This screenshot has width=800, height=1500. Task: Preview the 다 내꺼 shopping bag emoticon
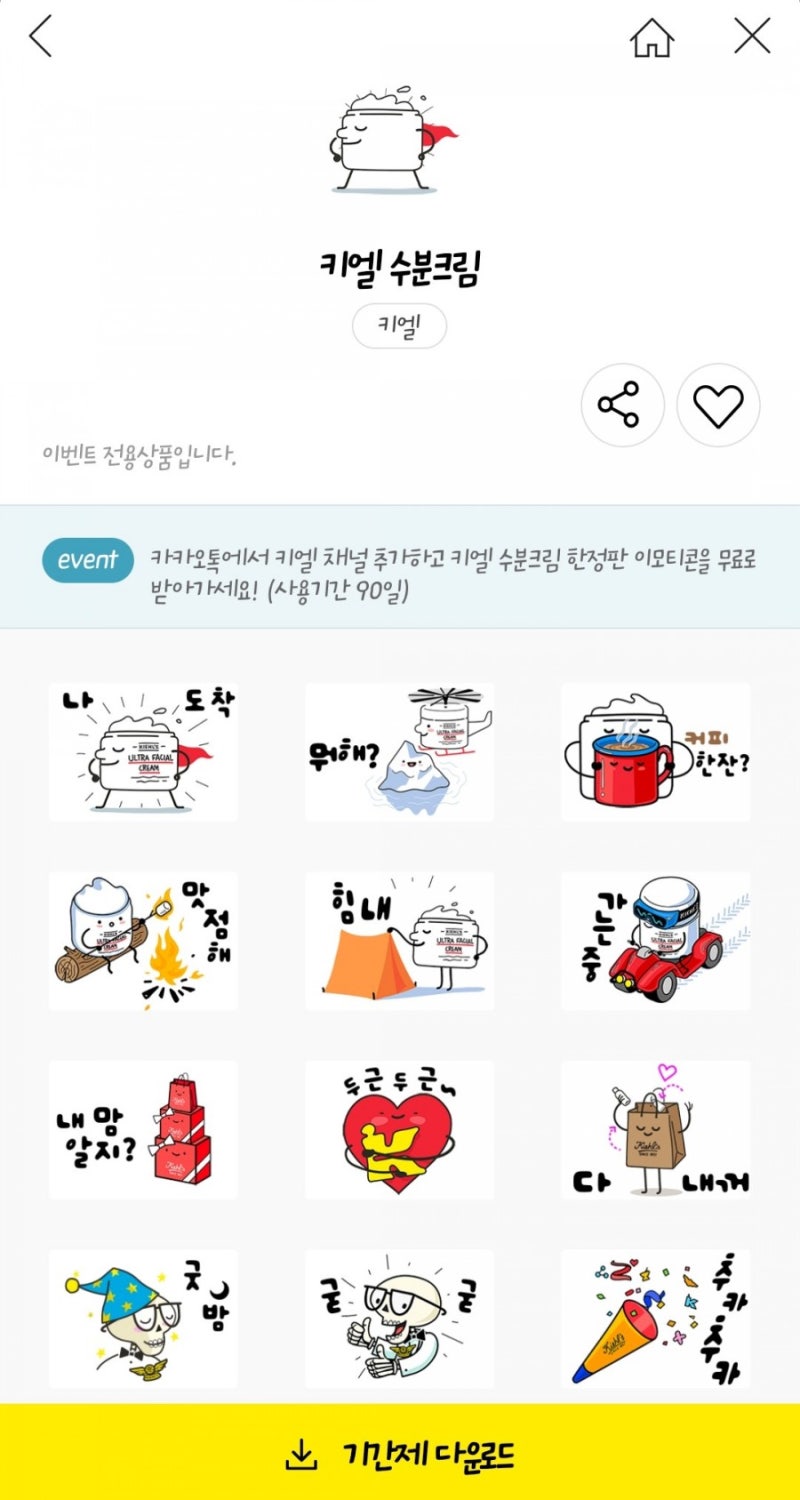coord(655,1130)
